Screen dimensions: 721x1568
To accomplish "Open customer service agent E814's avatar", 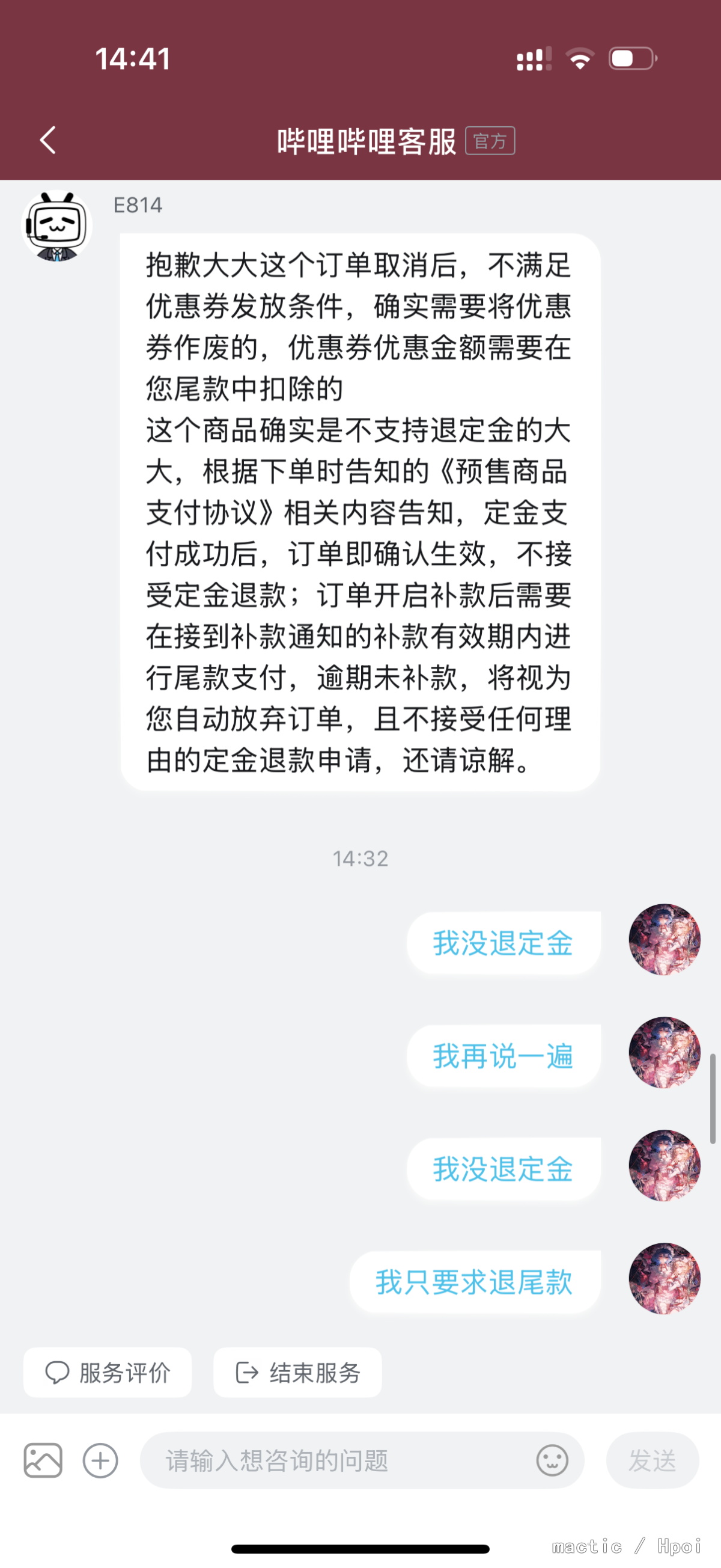I will [56, 227].
